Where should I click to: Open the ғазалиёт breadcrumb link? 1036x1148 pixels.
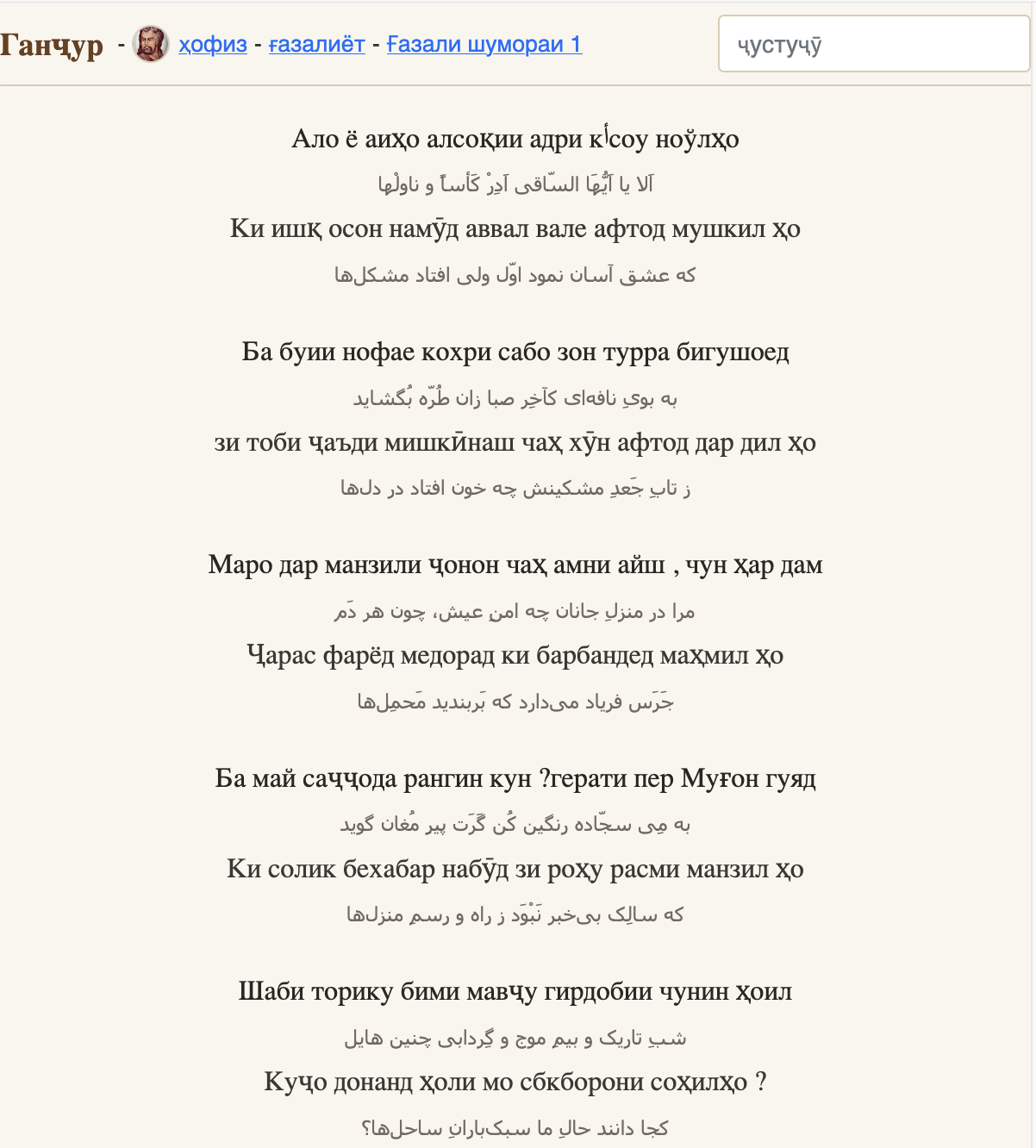click(316, 45)
